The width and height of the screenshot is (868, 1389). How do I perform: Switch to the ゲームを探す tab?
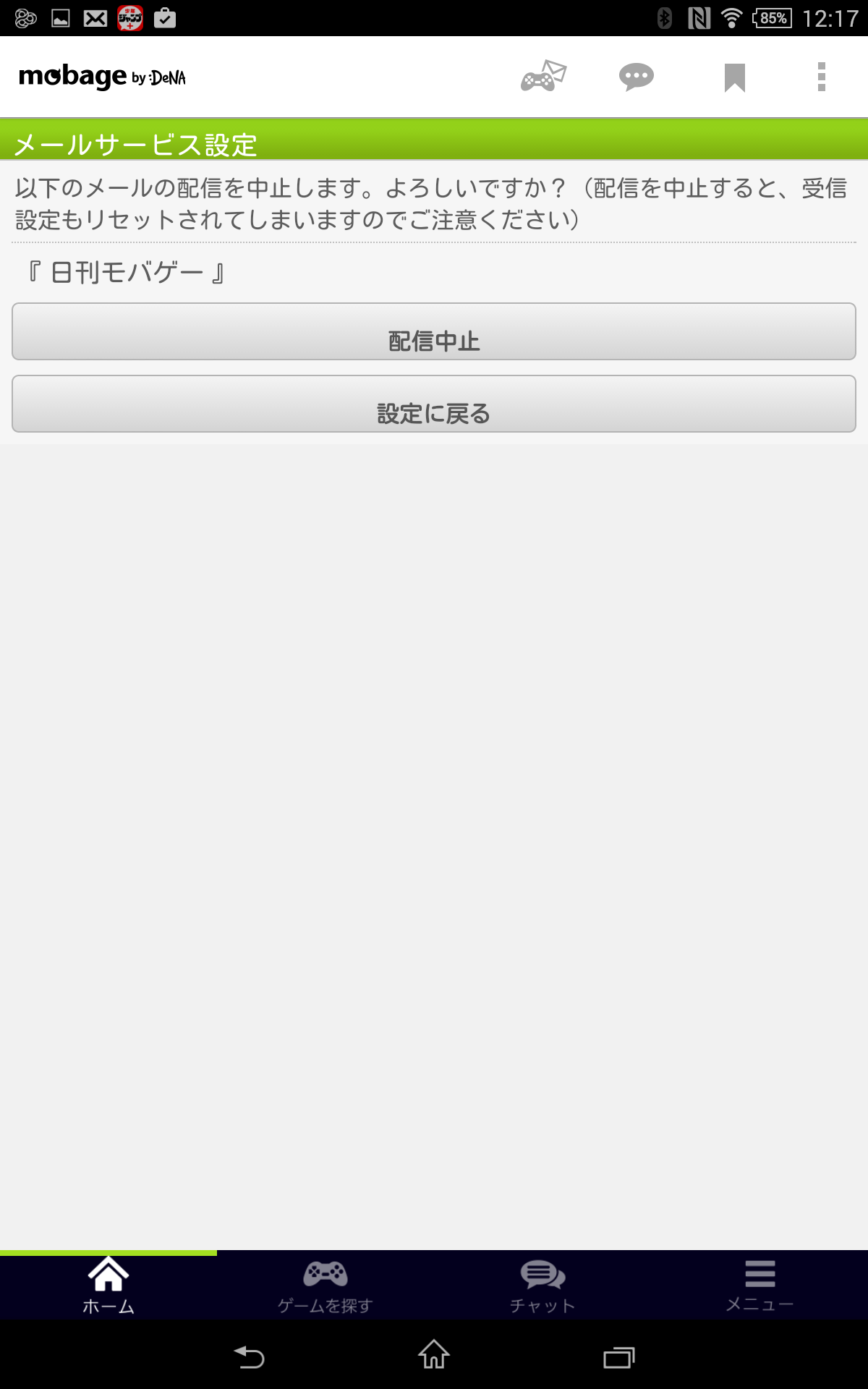325,1286
